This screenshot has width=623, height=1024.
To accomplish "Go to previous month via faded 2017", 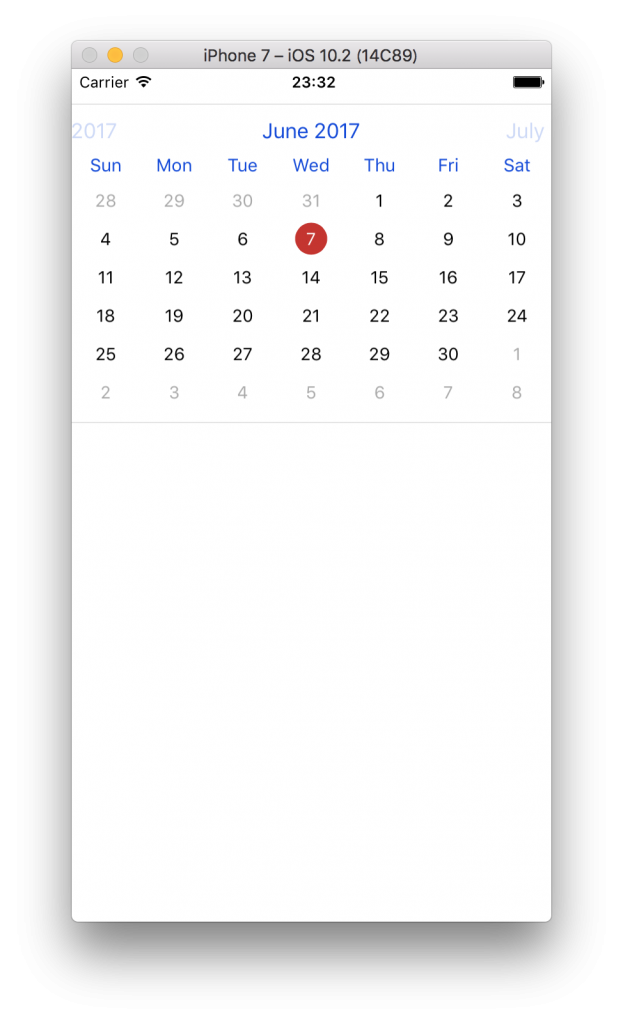I will coord(94,131).
